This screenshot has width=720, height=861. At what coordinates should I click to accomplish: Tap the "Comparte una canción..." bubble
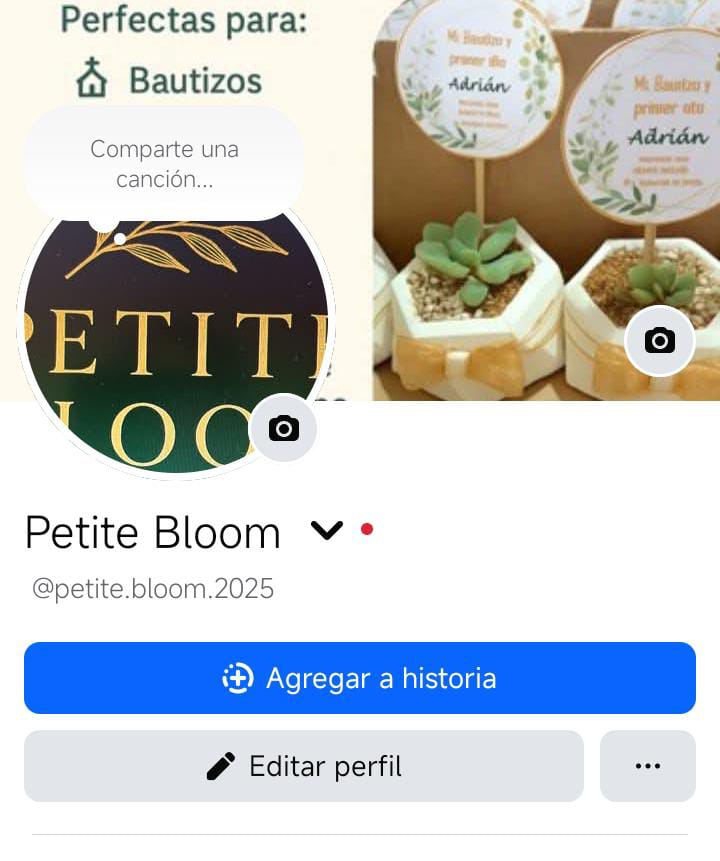click(x=164, y=164)
